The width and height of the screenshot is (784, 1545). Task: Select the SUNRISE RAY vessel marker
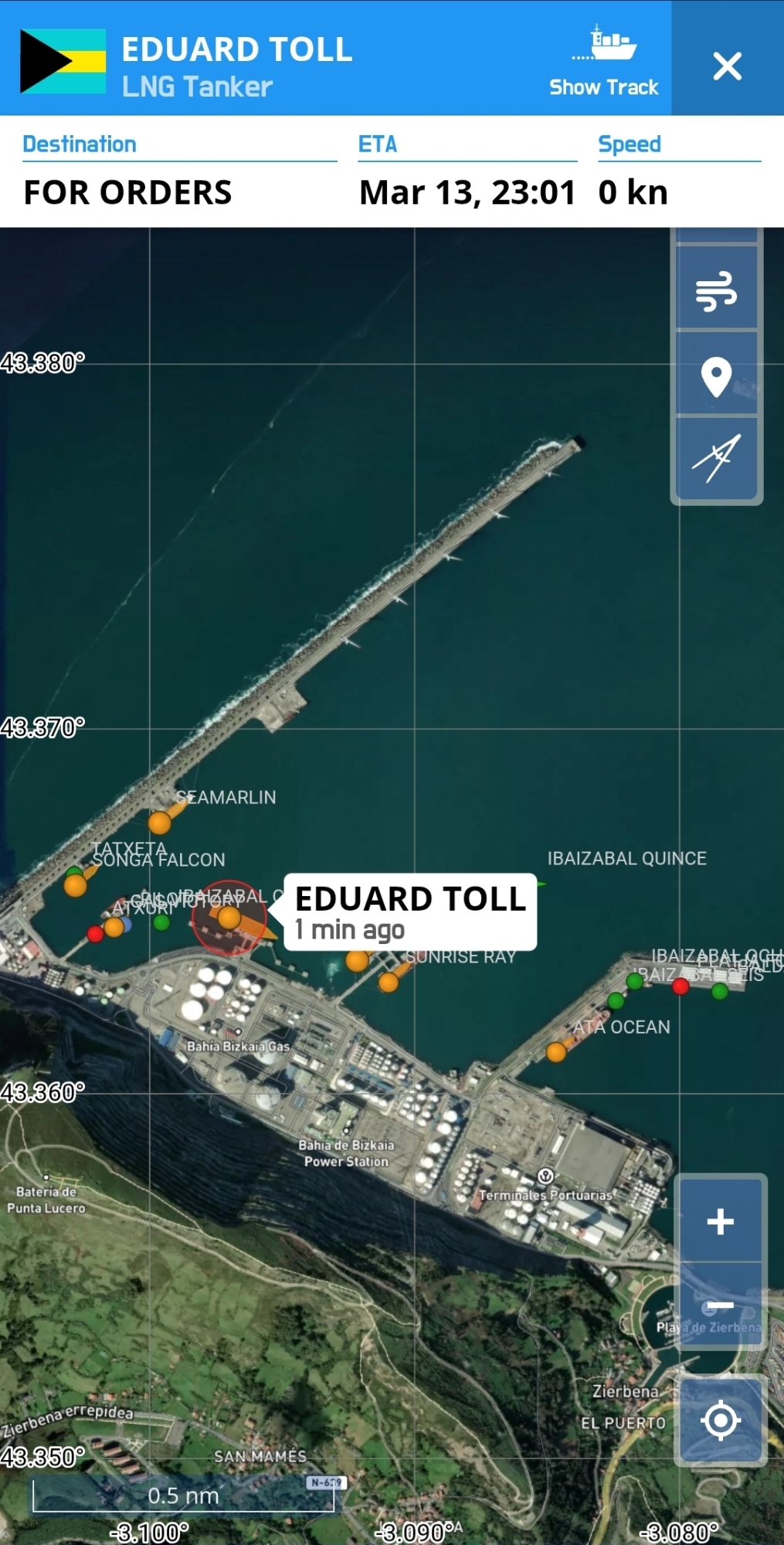pos(389,982)
